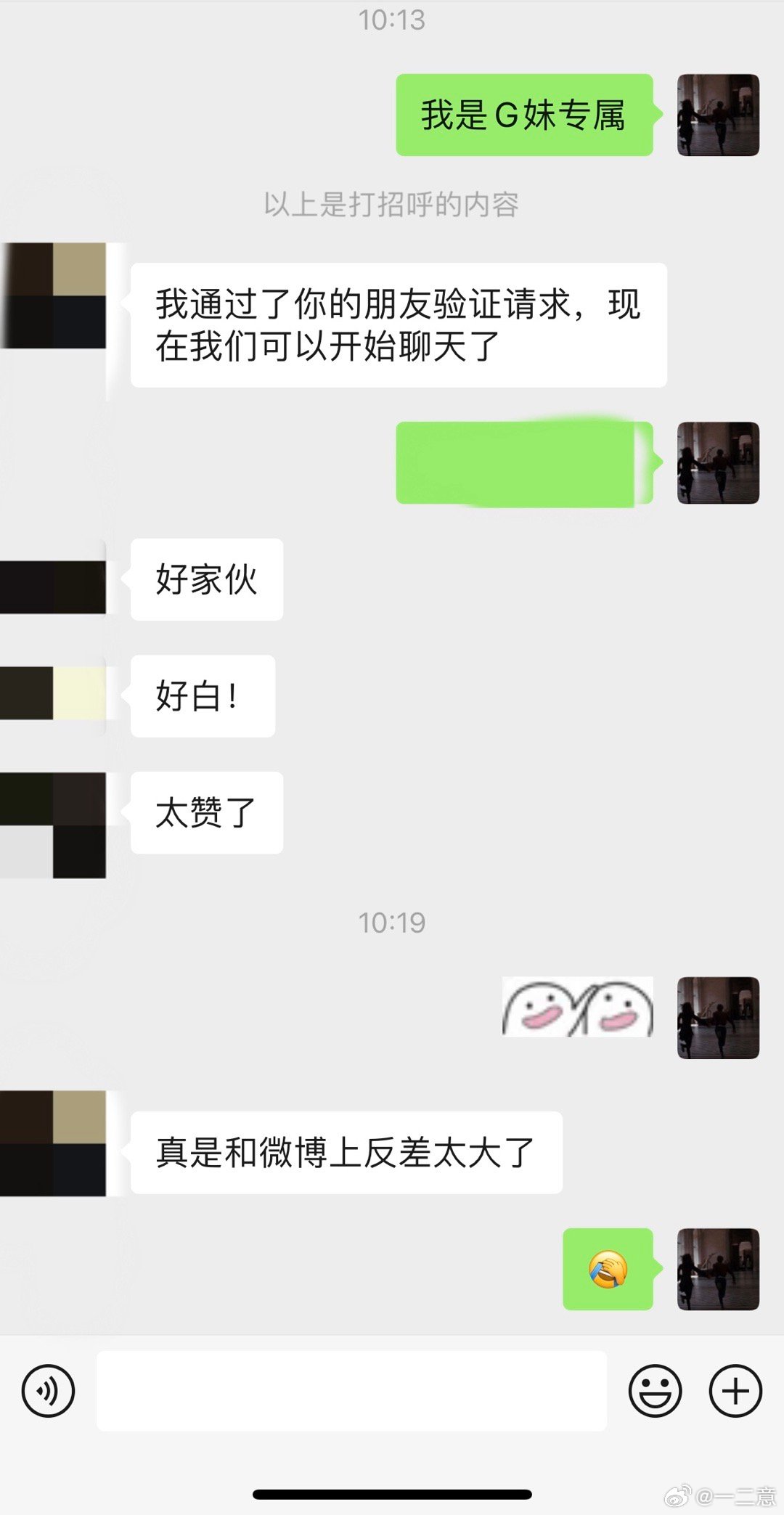Screen dimensions: 784x1515
Task: Switch to voice message input
Action: tap(48, 1391)
